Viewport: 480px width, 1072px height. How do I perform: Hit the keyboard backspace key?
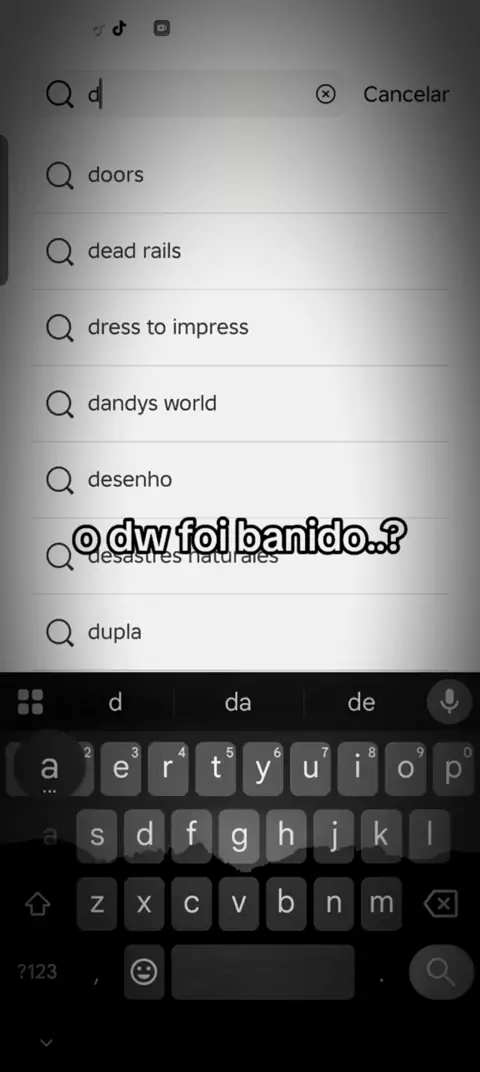[x=441, y=904]
